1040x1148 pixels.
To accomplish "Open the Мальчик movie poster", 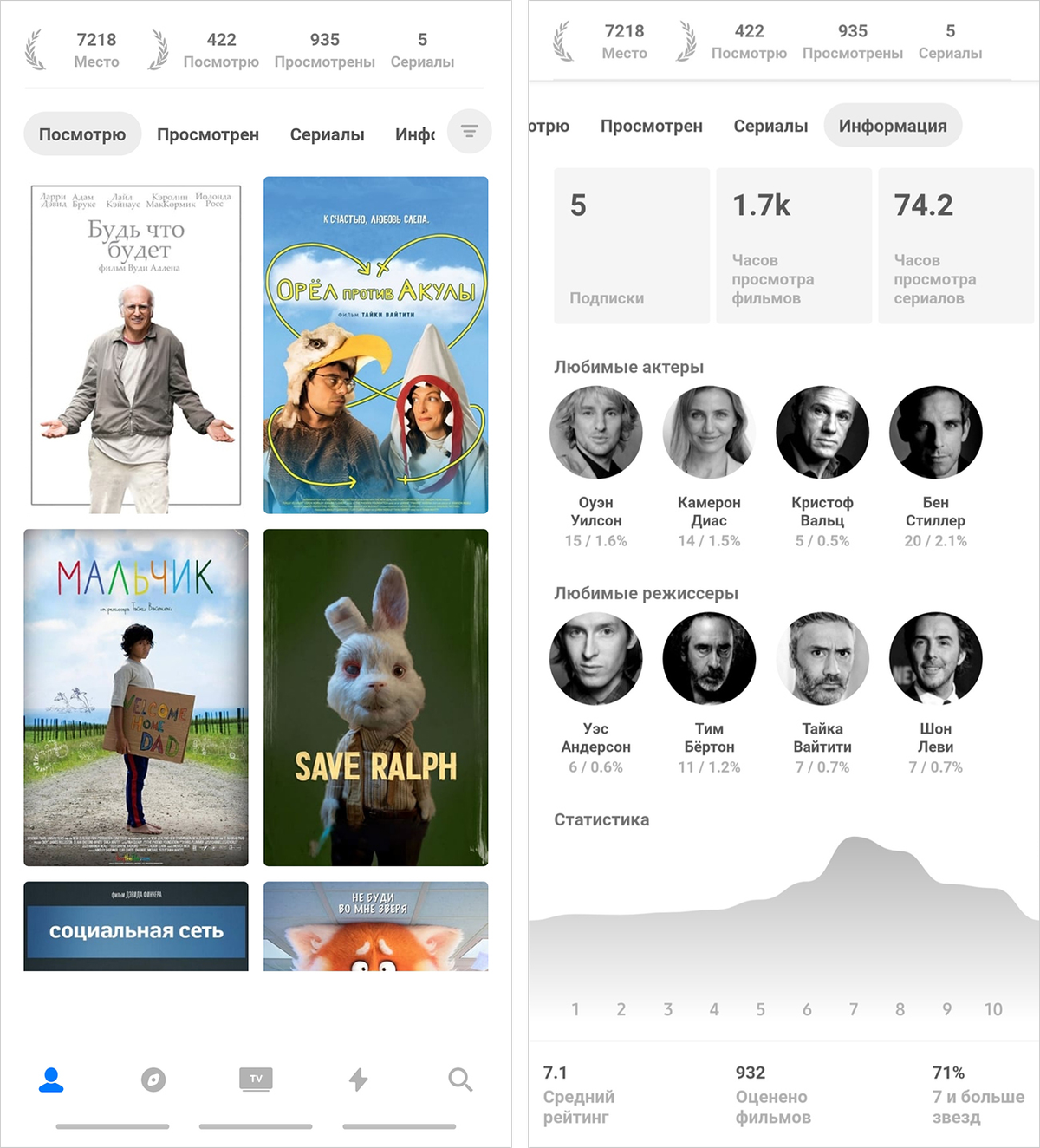I will [136, 697].
